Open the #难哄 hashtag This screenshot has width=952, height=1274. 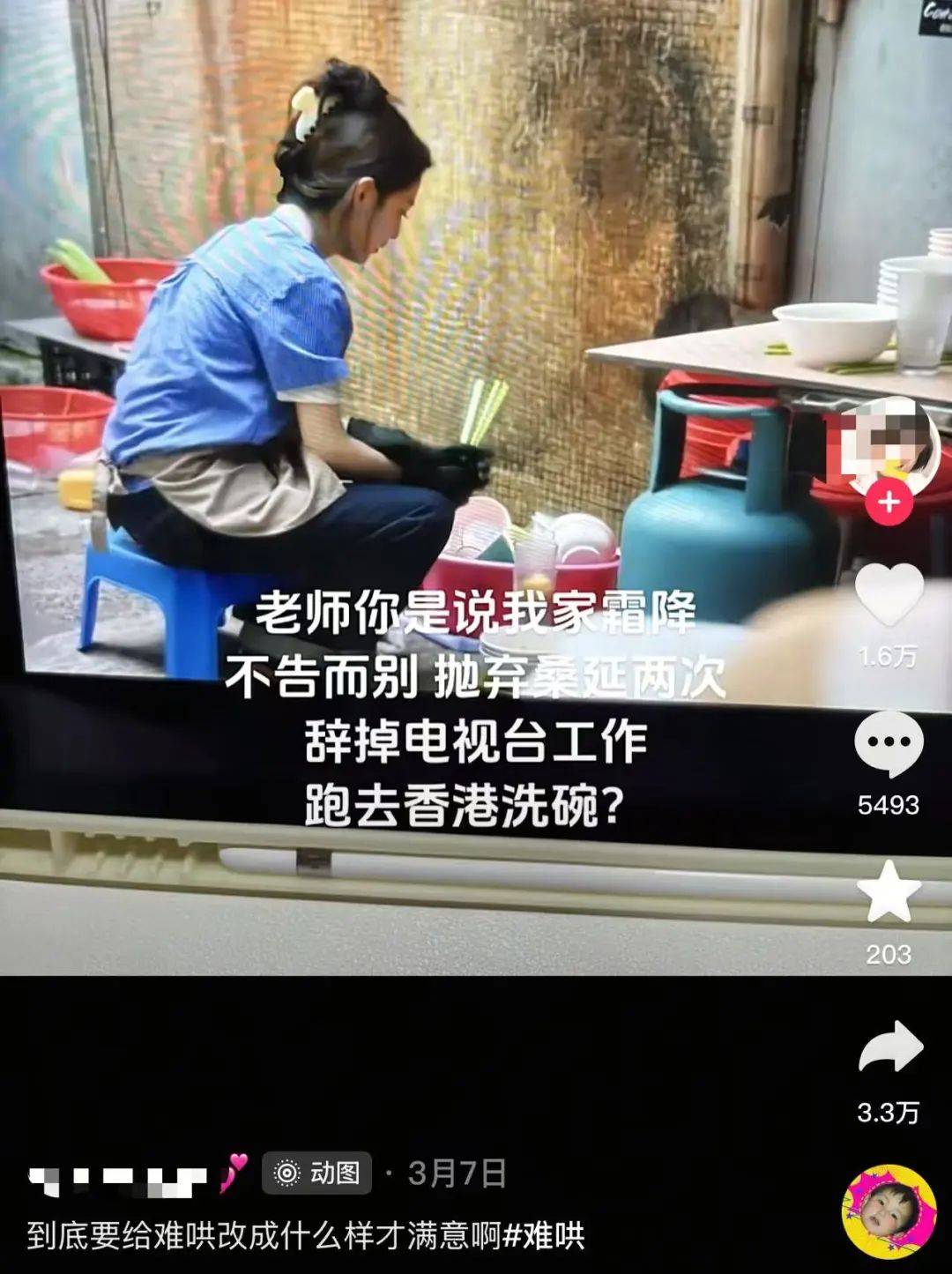point(544,1235)
